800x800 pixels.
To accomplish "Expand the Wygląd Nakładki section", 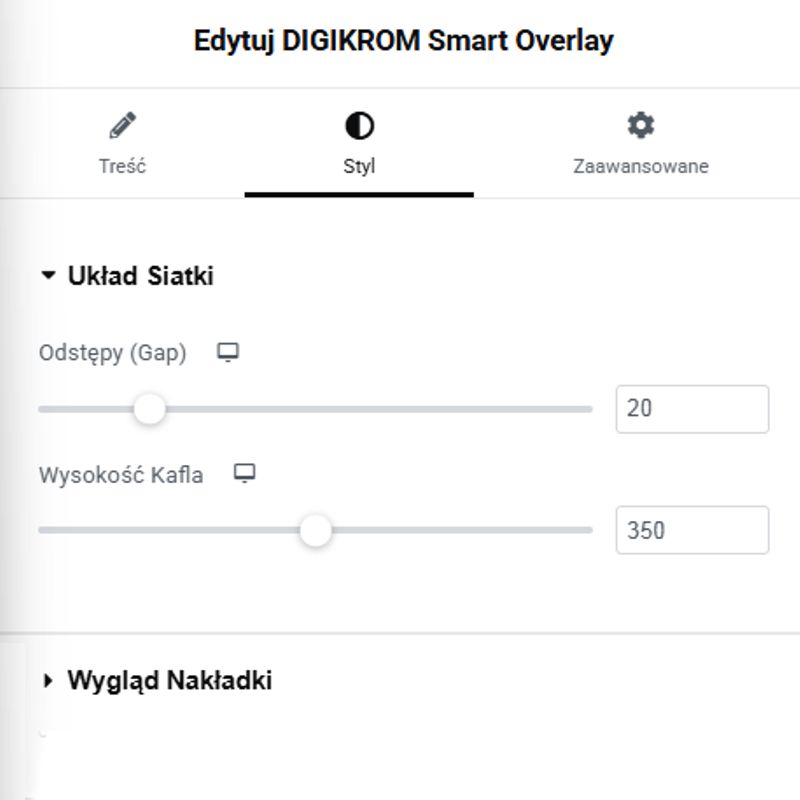I will [157, 681].
